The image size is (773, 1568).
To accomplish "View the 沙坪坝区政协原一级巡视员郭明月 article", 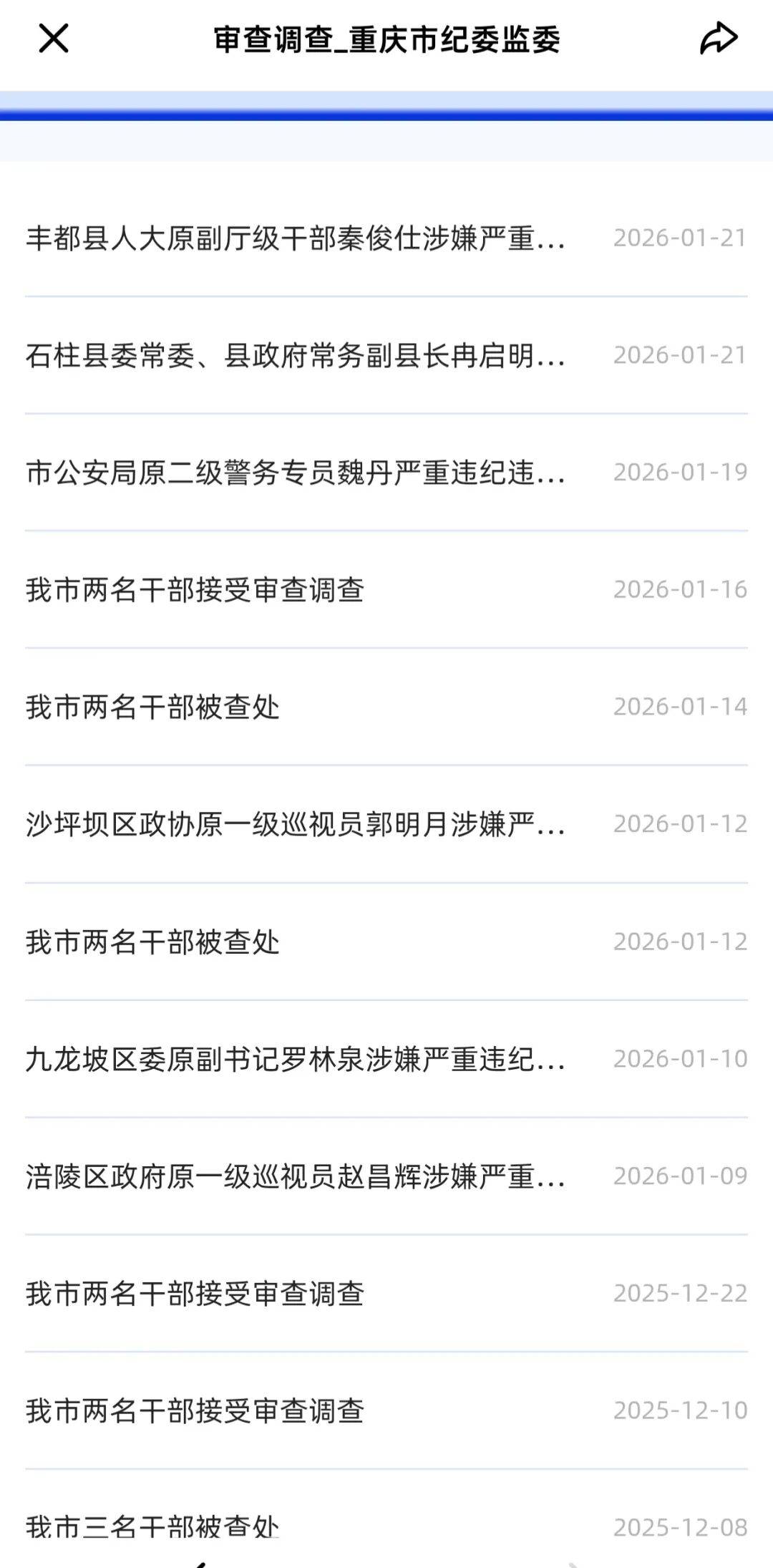I will (x=295, y=825).
